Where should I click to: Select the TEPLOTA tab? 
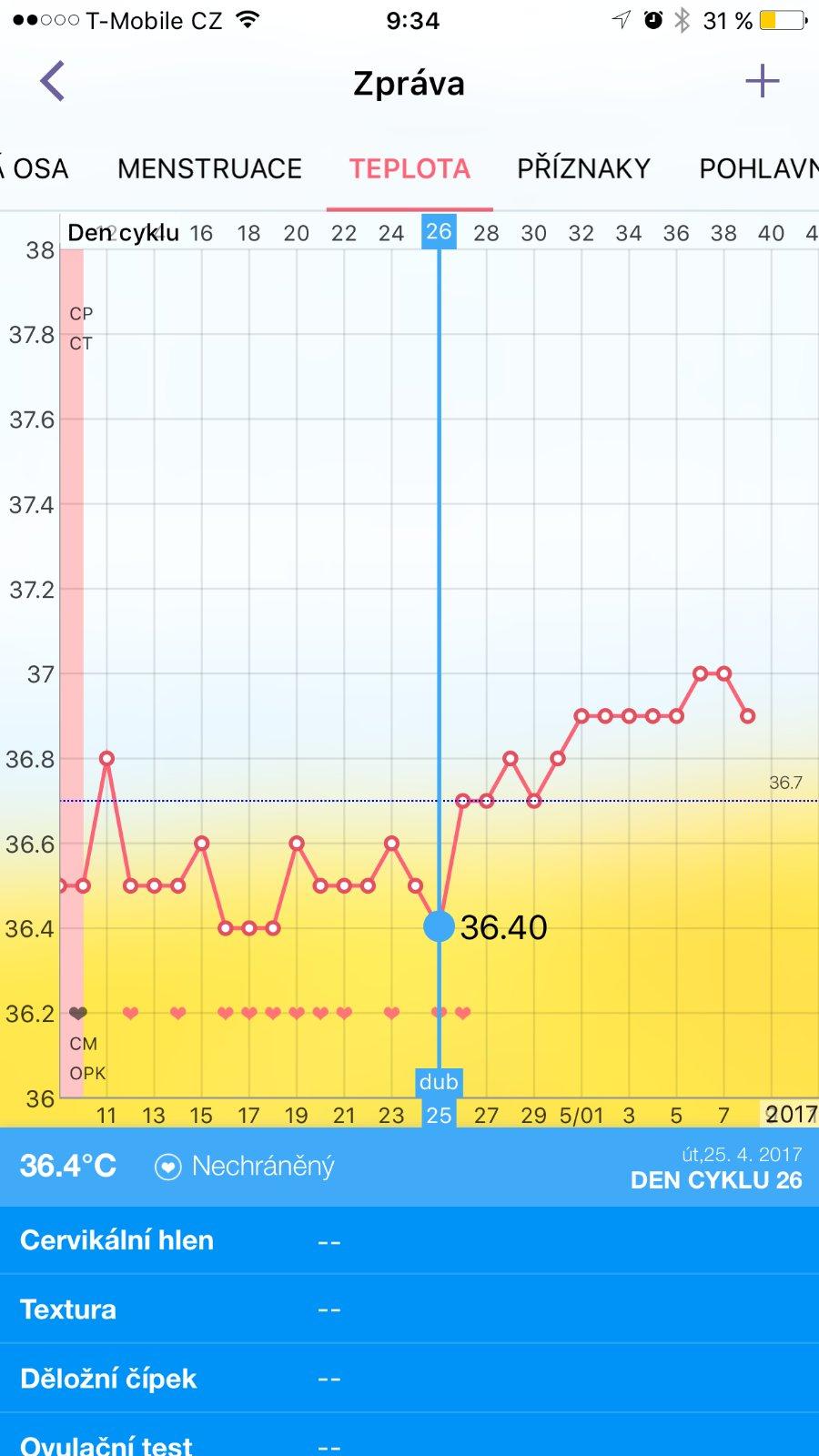pos(409,169)
